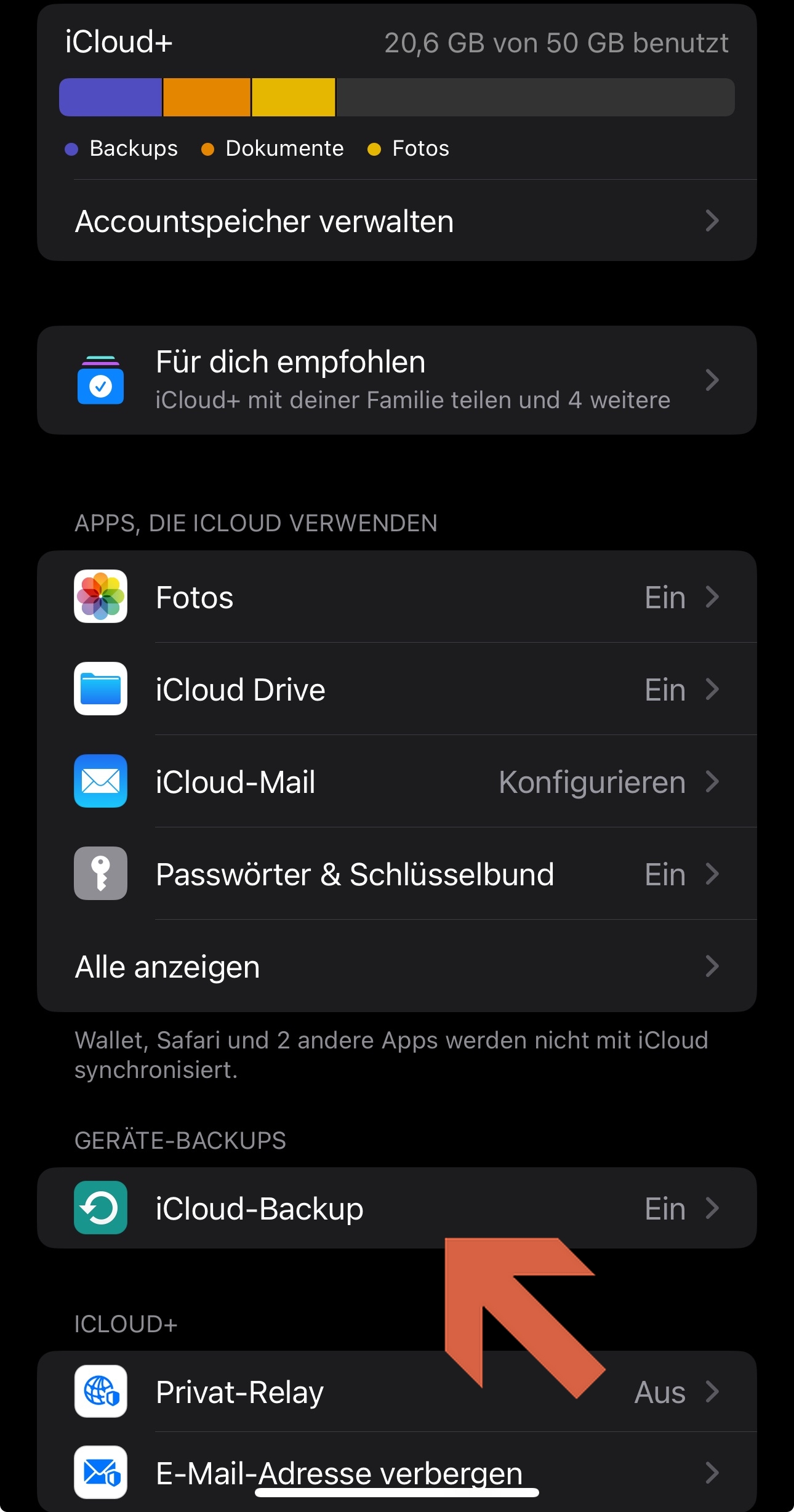The image size is (794, 1512).
Task: Open the Für dich empfohlen suggestions
Action: (396, 380)
